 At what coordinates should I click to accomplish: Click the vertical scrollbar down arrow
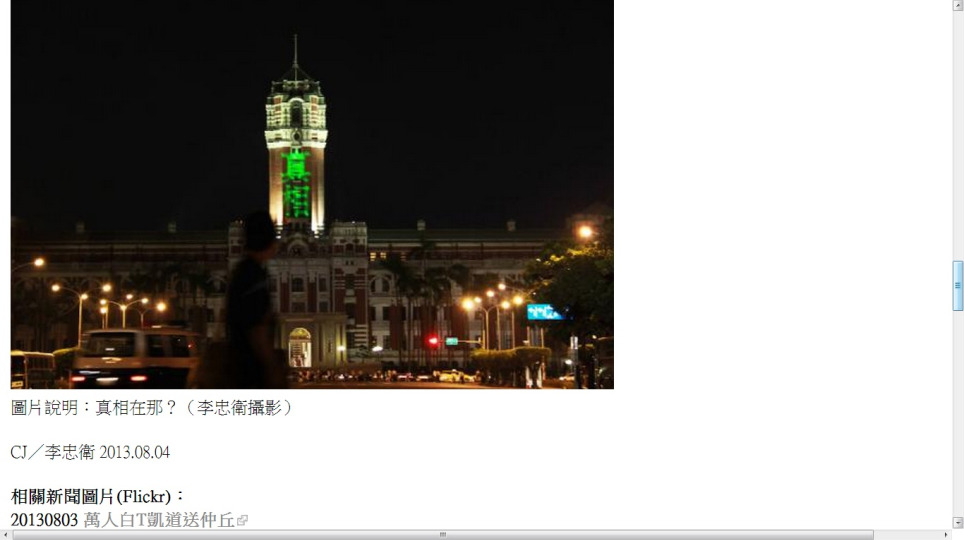(957, 522)
